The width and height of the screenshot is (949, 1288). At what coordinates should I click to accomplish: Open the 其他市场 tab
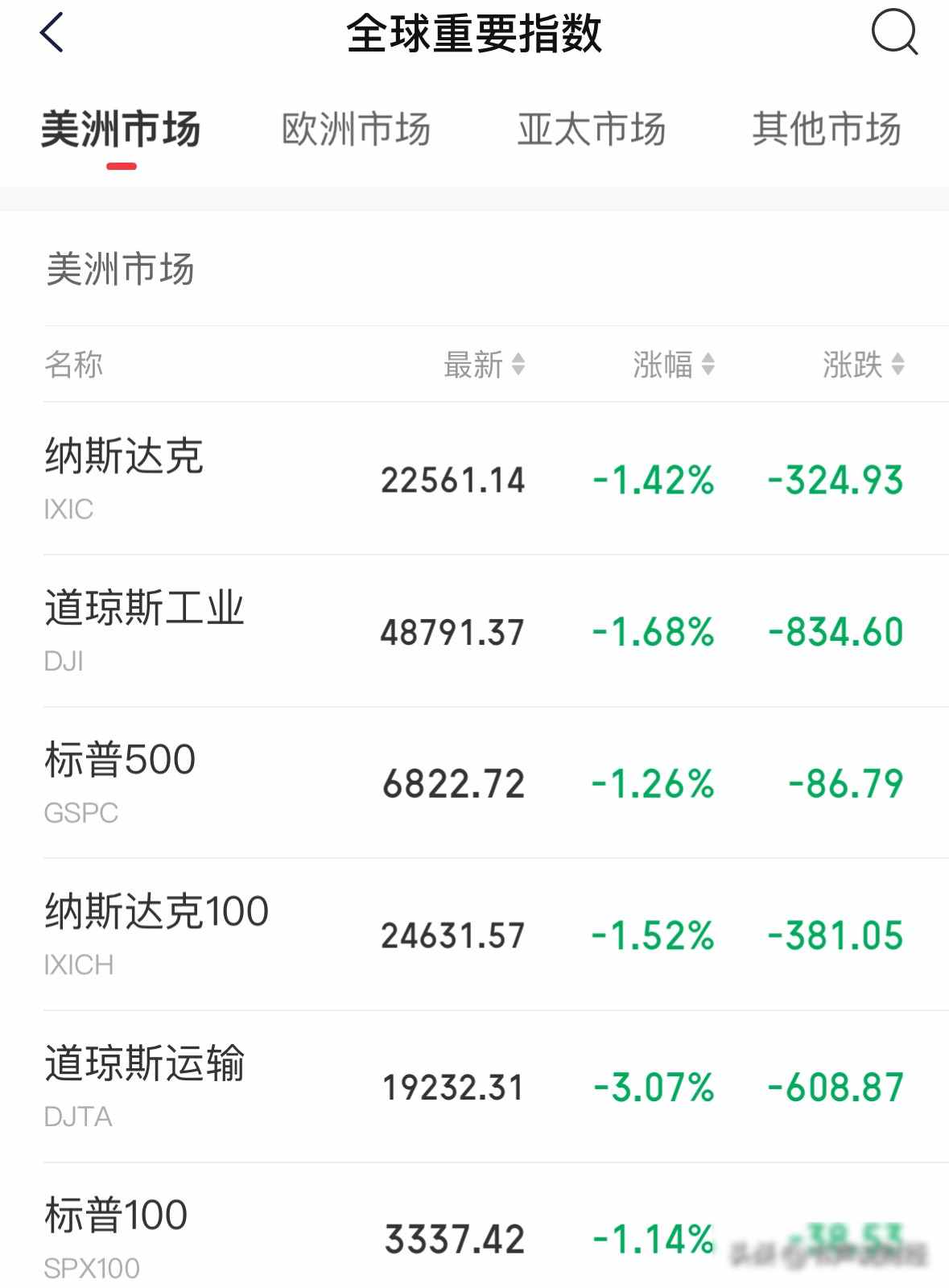coord(827,129)
